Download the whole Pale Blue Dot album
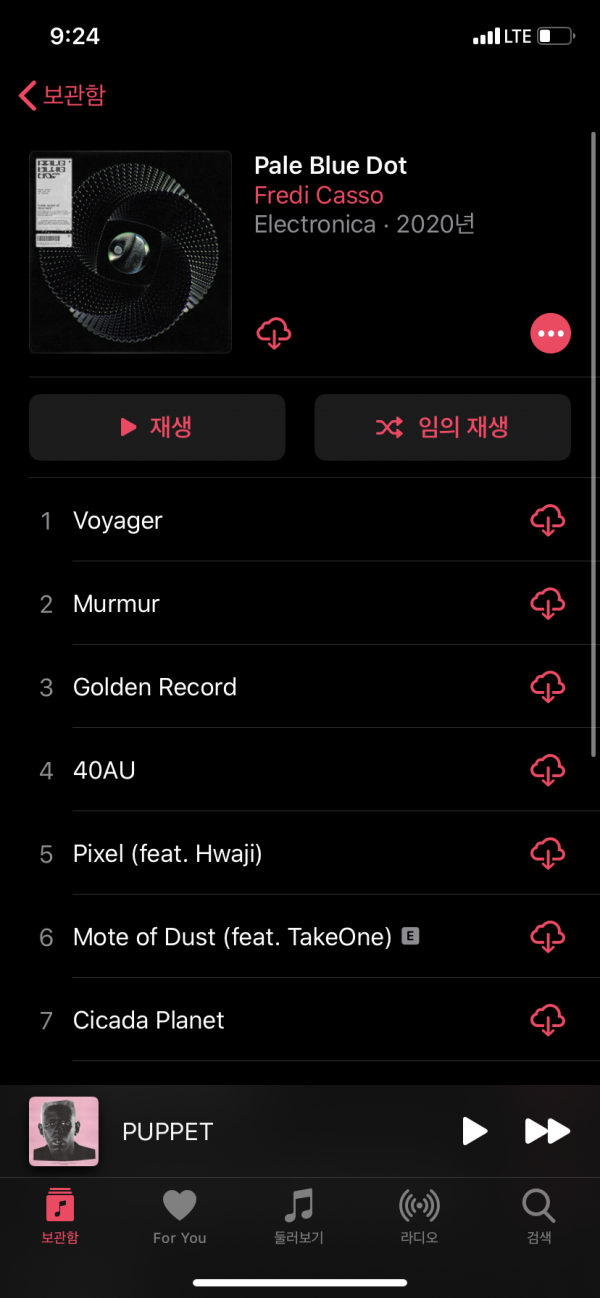Screen dimensions: 600x1298 tap(274, 333)
